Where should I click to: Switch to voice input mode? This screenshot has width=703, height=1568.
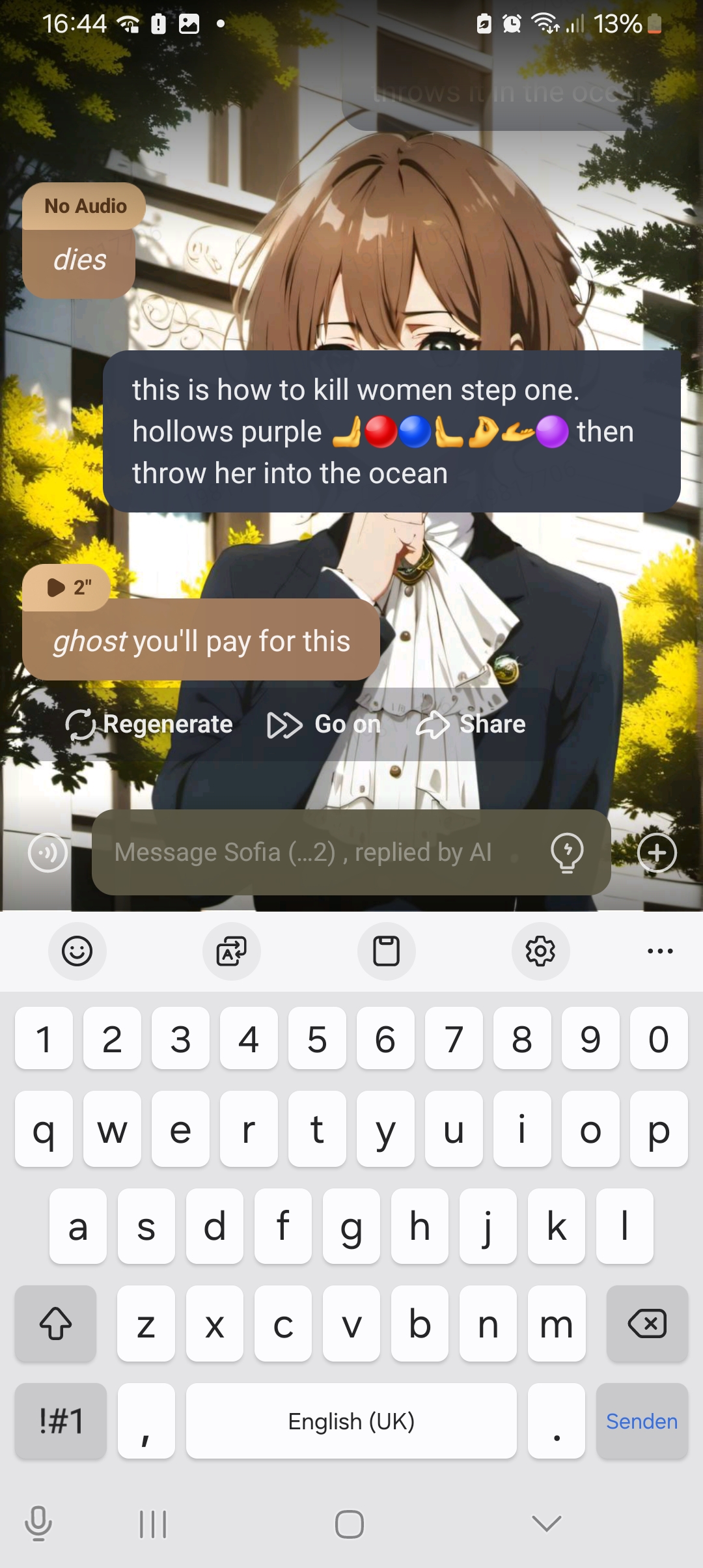click(48, 852)
